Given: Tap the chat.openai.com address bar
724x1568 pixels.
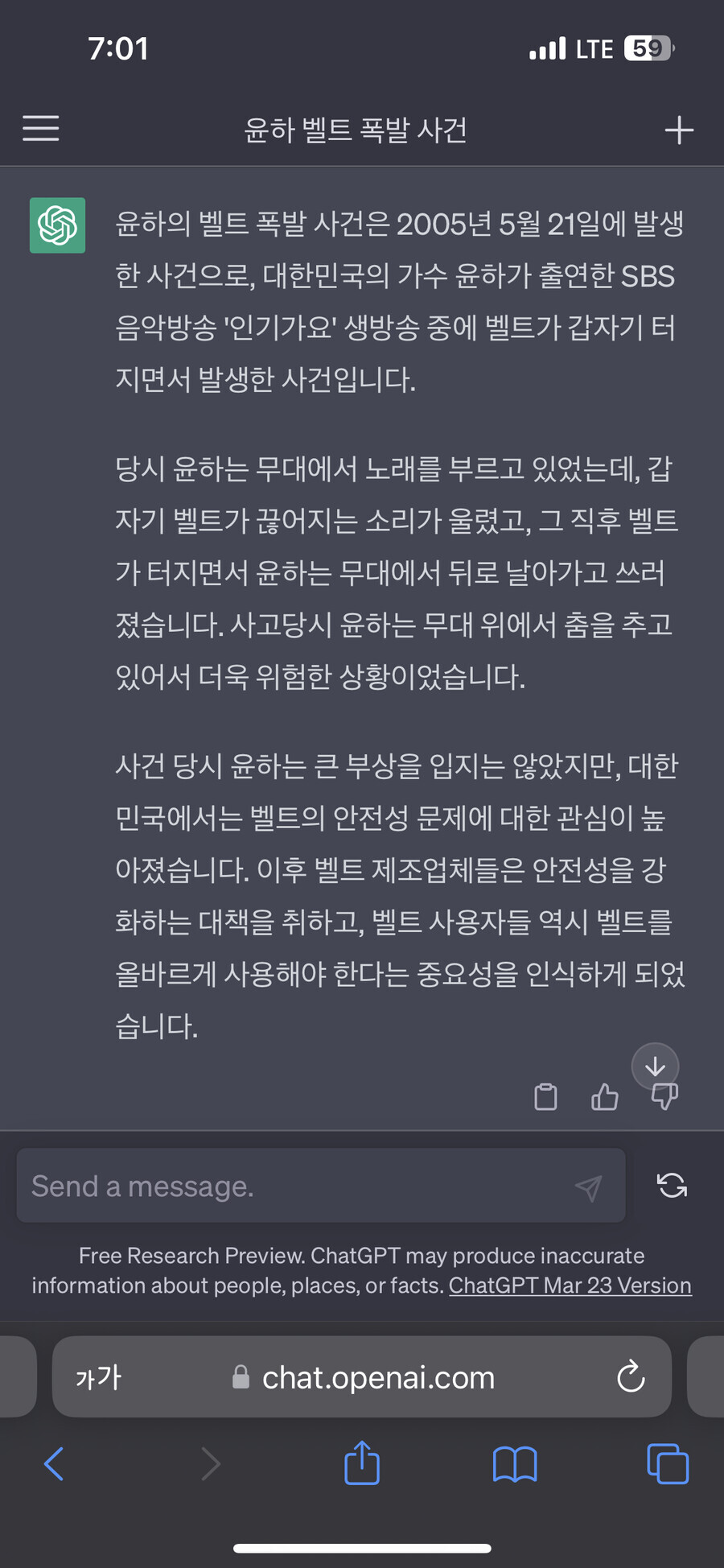Looking at the screenshot, I should tap(362, 1377).
